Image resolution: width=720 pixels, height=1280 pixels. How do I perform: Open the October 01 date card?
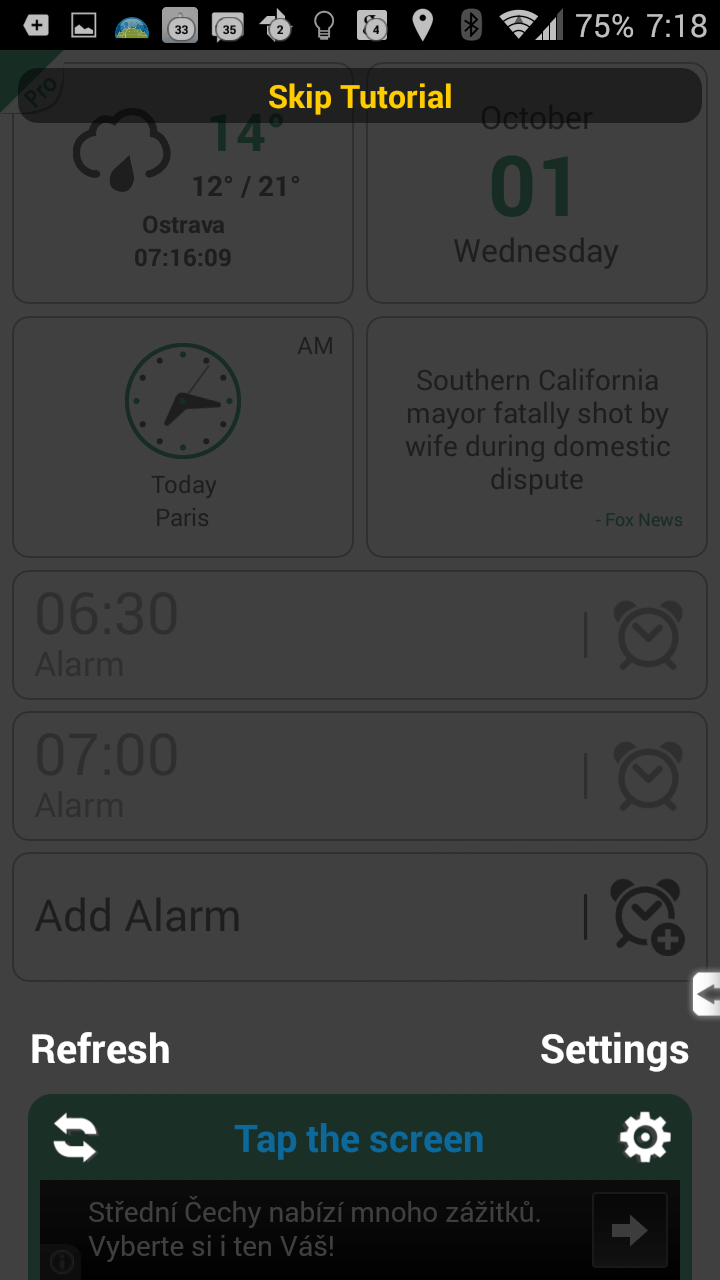[x=537, y=183]
